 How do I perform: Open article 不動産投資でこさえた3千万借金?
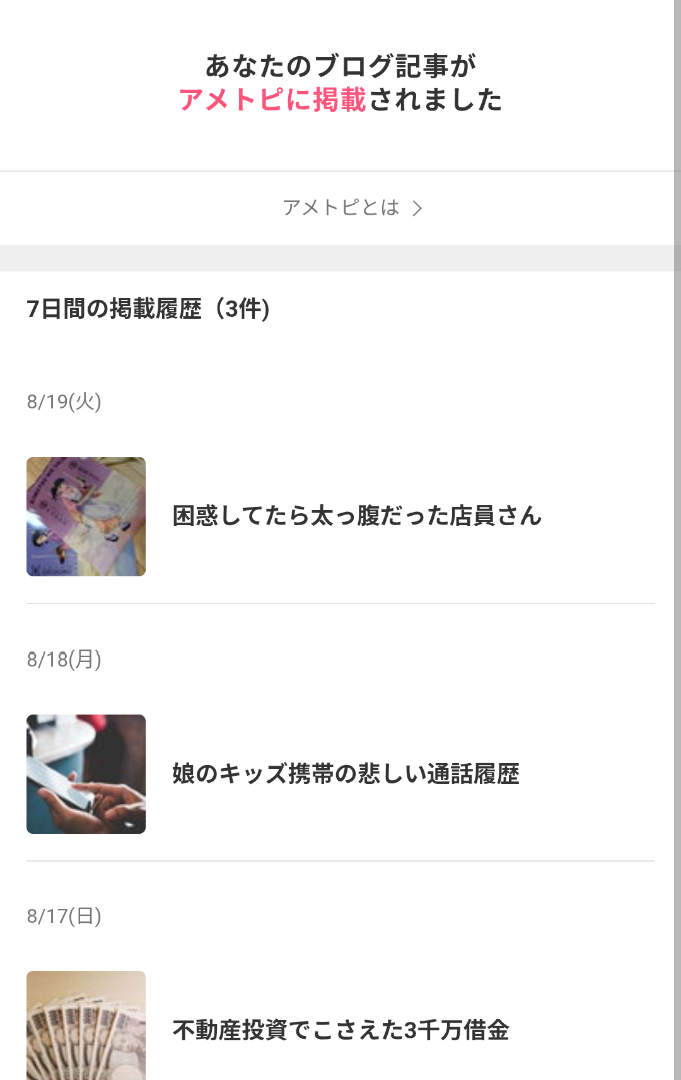[x=340, y=1030]
